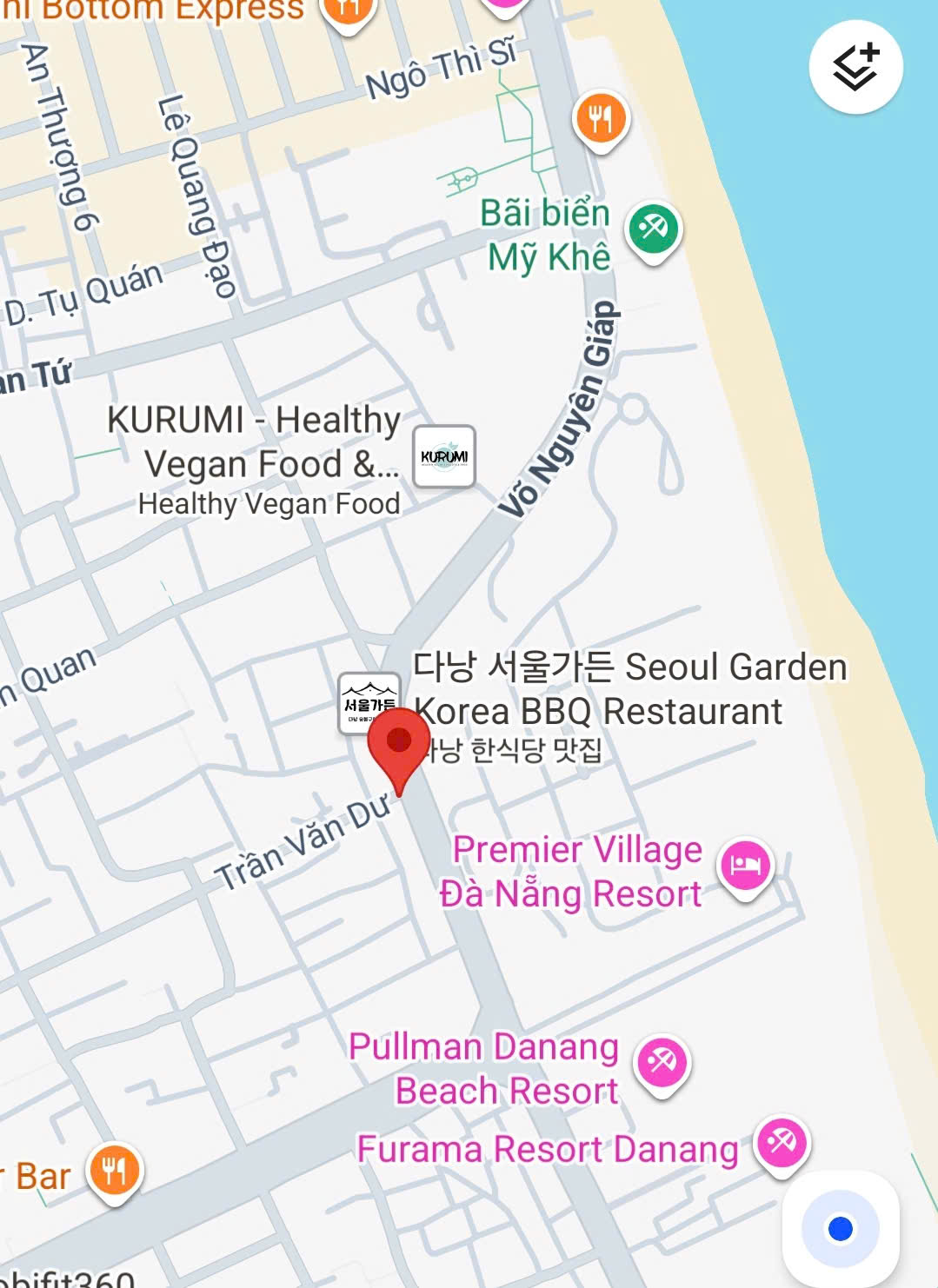
Task: Open KURUMI Healthy Vegan Food place marker
Action: (443, 456)
